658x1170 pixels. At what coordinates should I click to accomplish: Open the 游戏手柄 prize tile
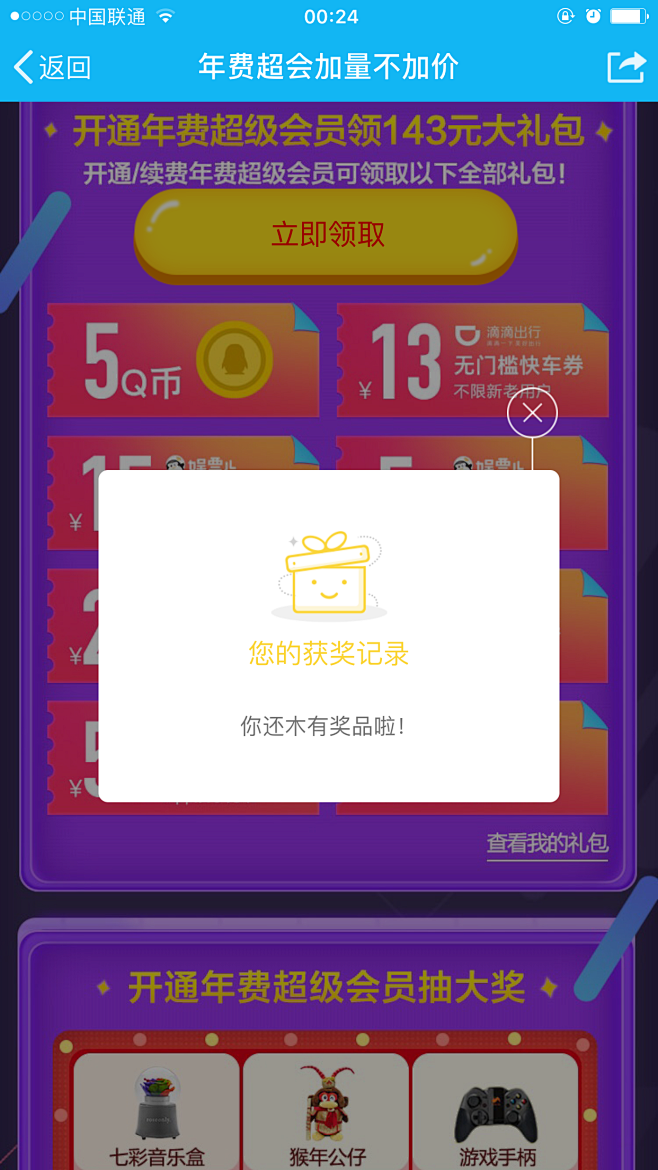point(496,1112)
